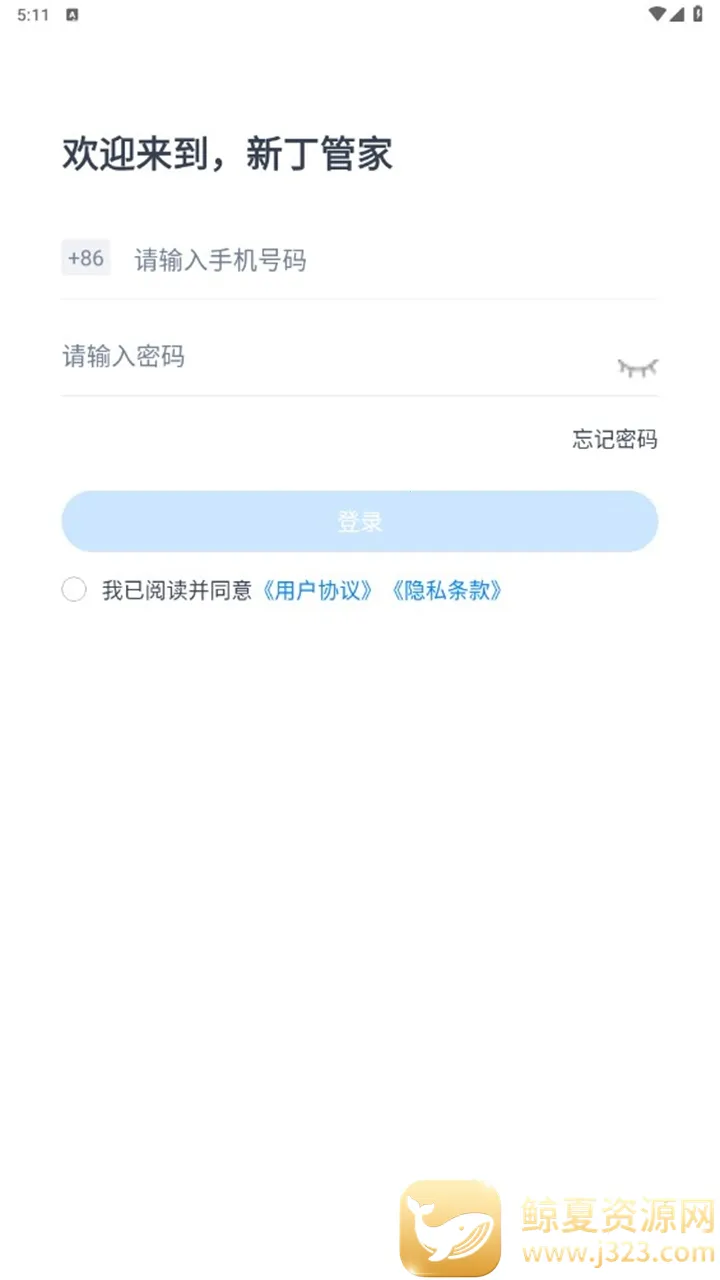Tap the 登录 button

(x=360, y=521)
